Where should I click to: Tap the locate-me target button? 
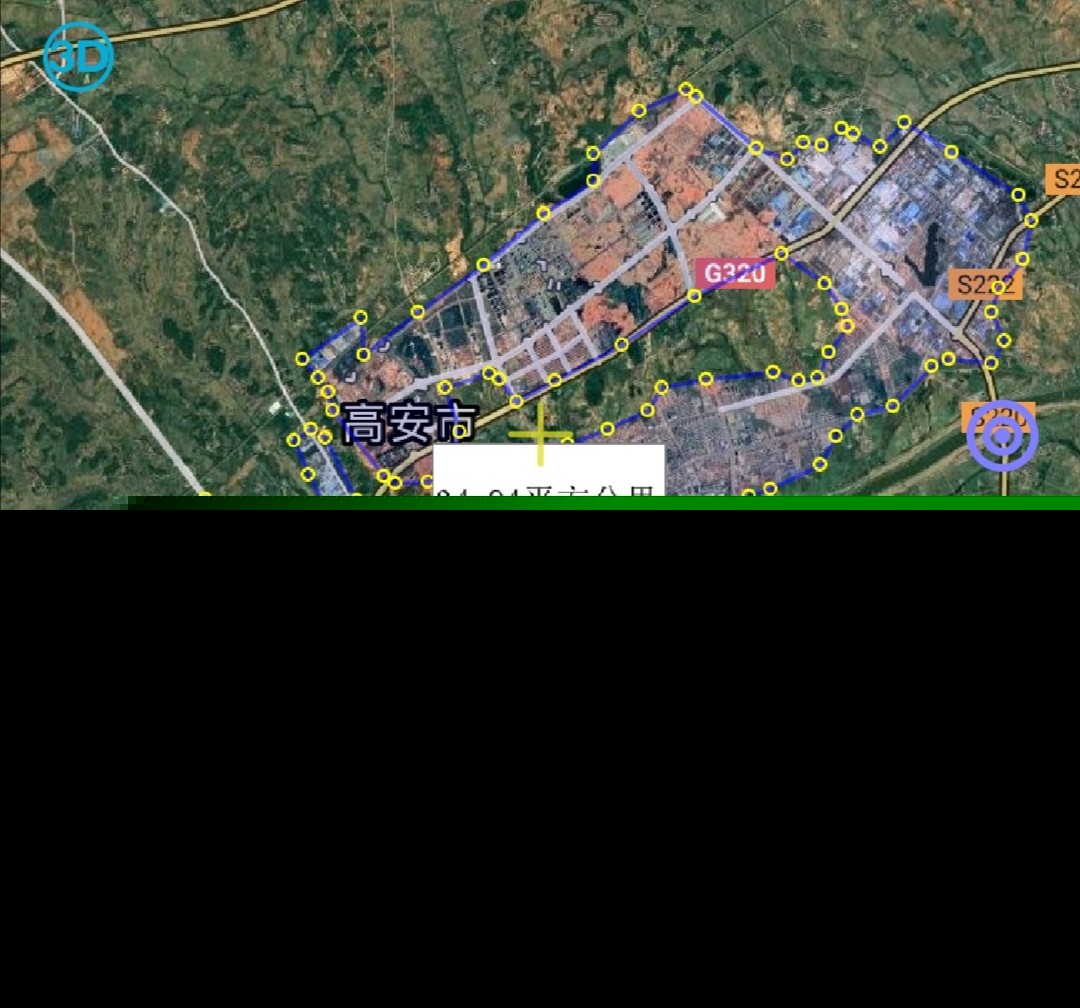tap(1002, 436)
